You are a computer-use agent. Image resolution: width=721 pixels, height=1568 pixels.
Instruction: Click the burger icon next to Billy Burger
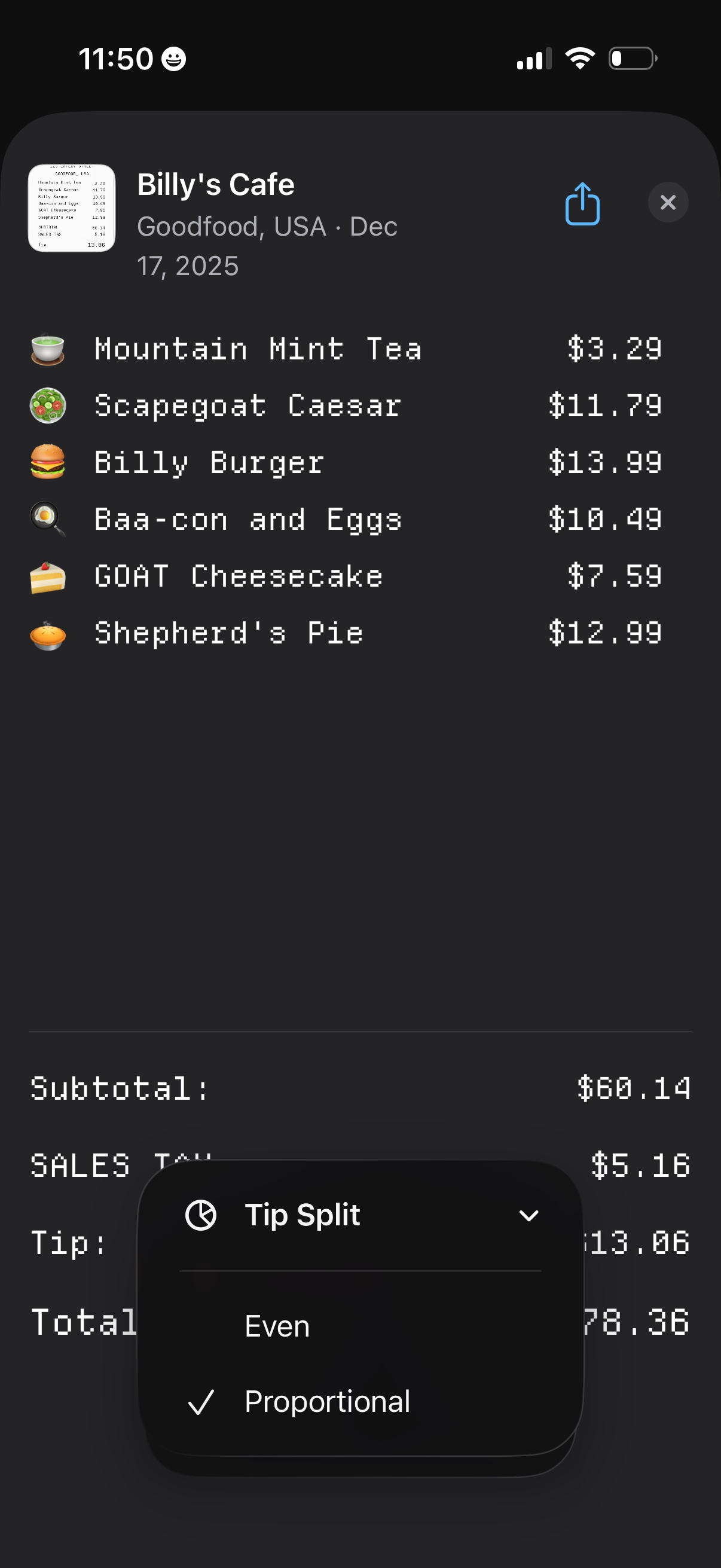48,462
